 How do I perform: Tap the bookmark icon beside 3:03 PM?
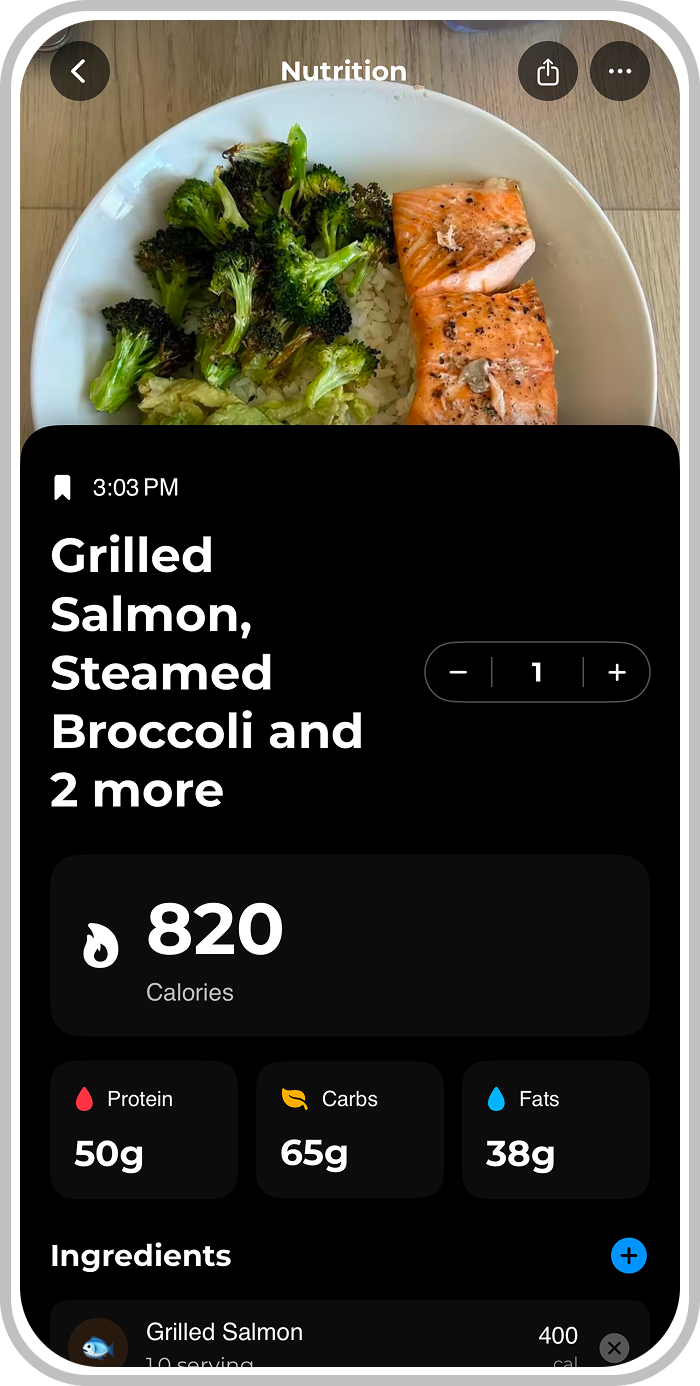pyautogui.click(x=63, y=488)
